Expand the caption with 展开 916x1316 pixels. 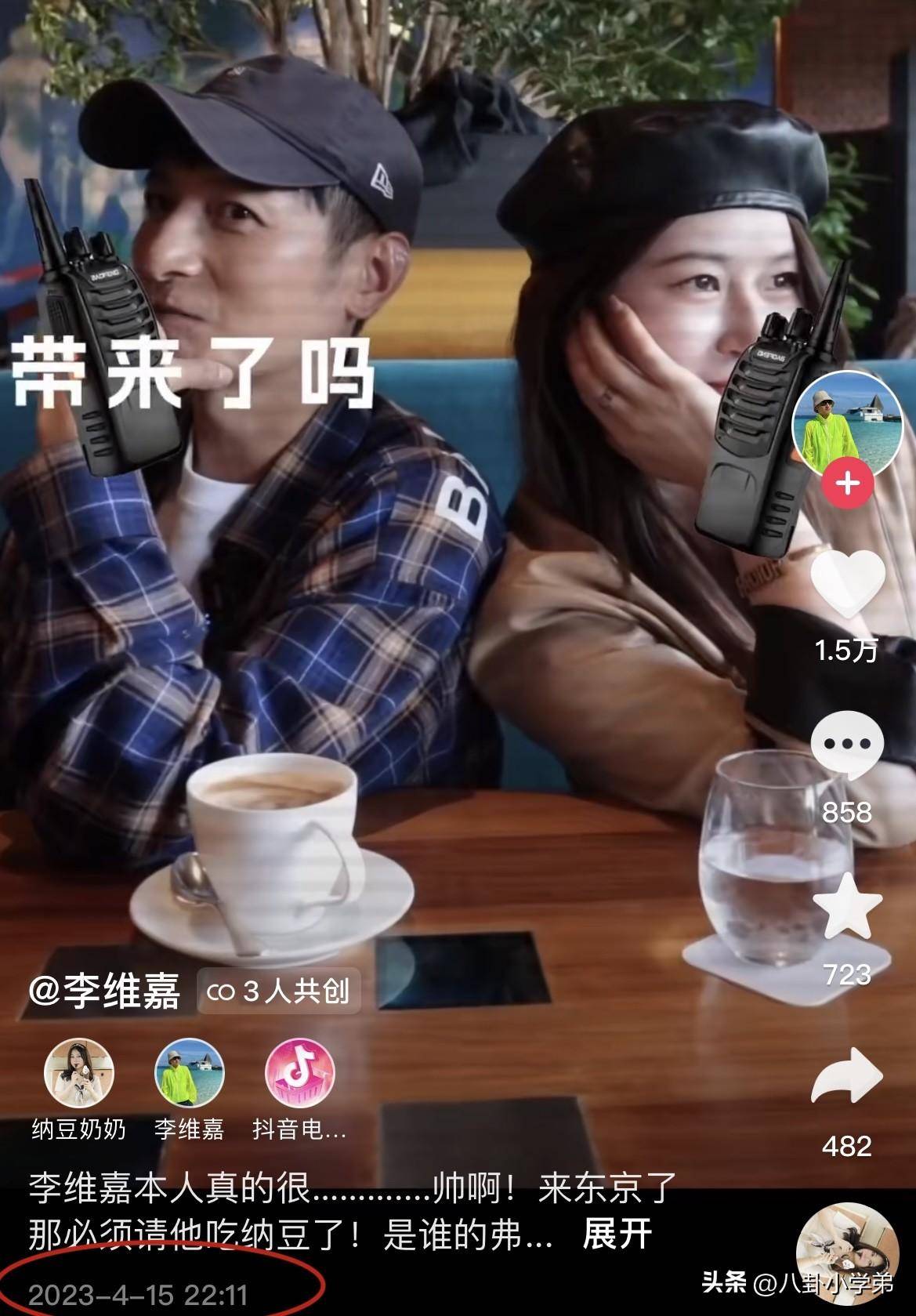[617, 1234]
